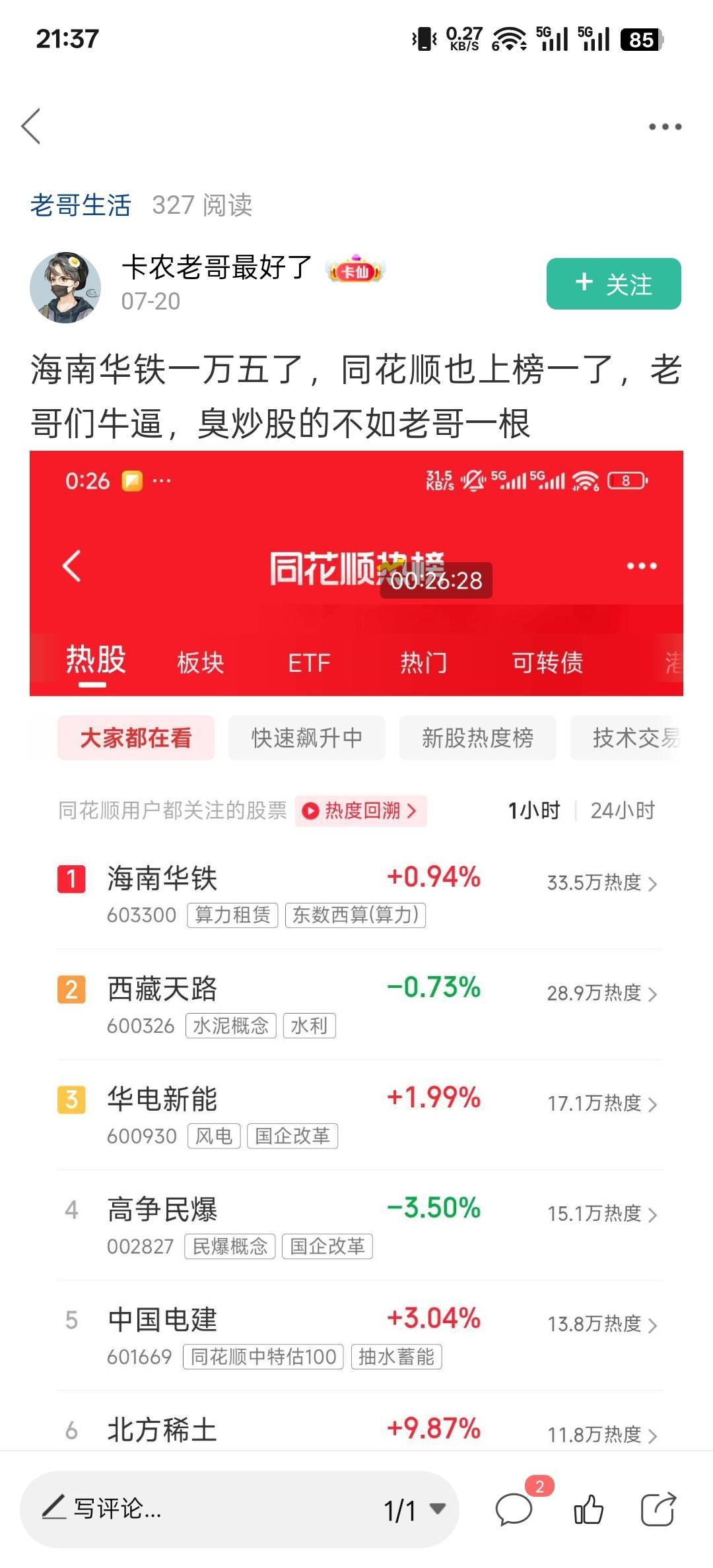Screen dimensions: 713x1568
Task: Follow the author with 关注 button
Action: (613, 284)
